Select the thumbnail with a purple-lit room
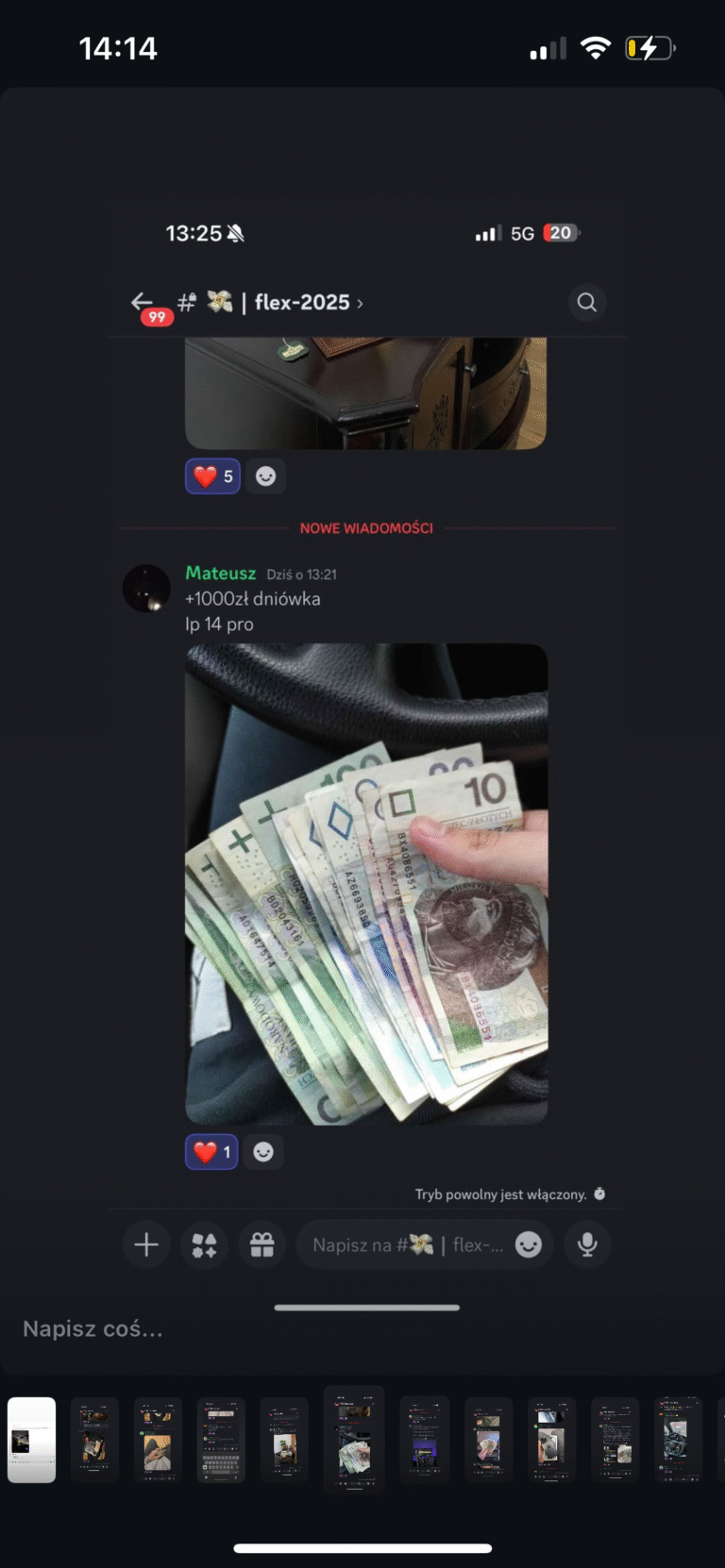 [x=425, y=1440]
